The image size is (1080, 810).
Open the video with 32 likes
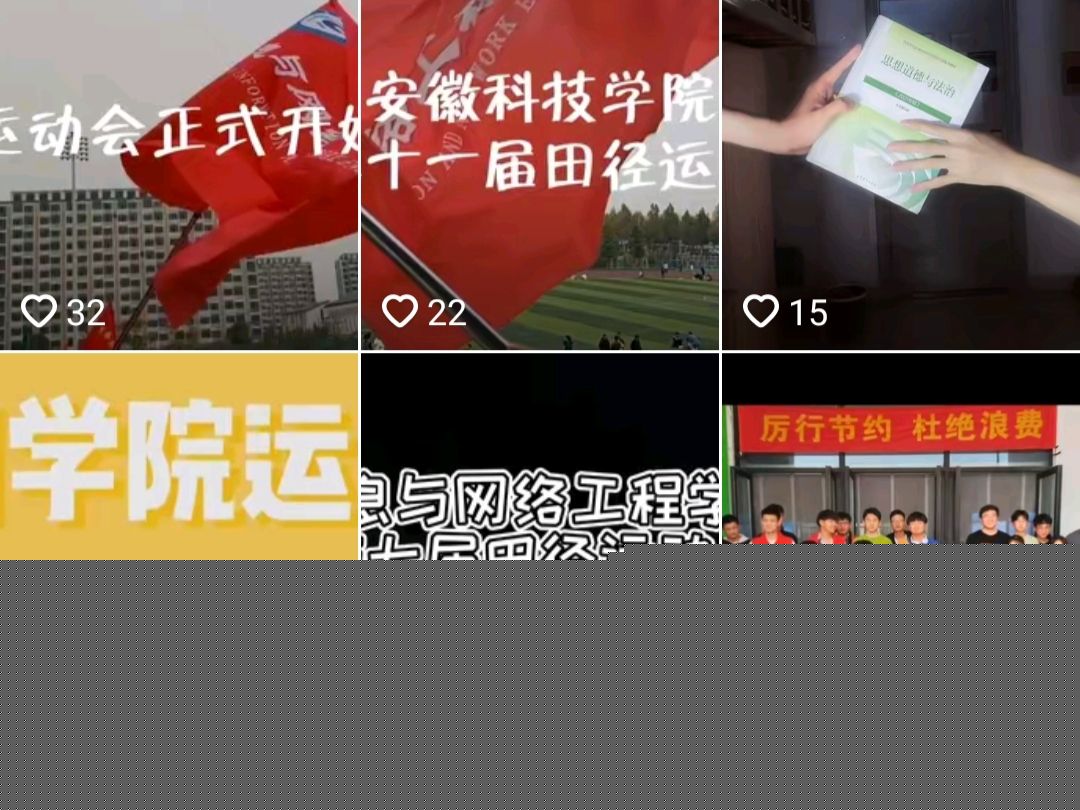pyautogui.click(x=179, y=175)
